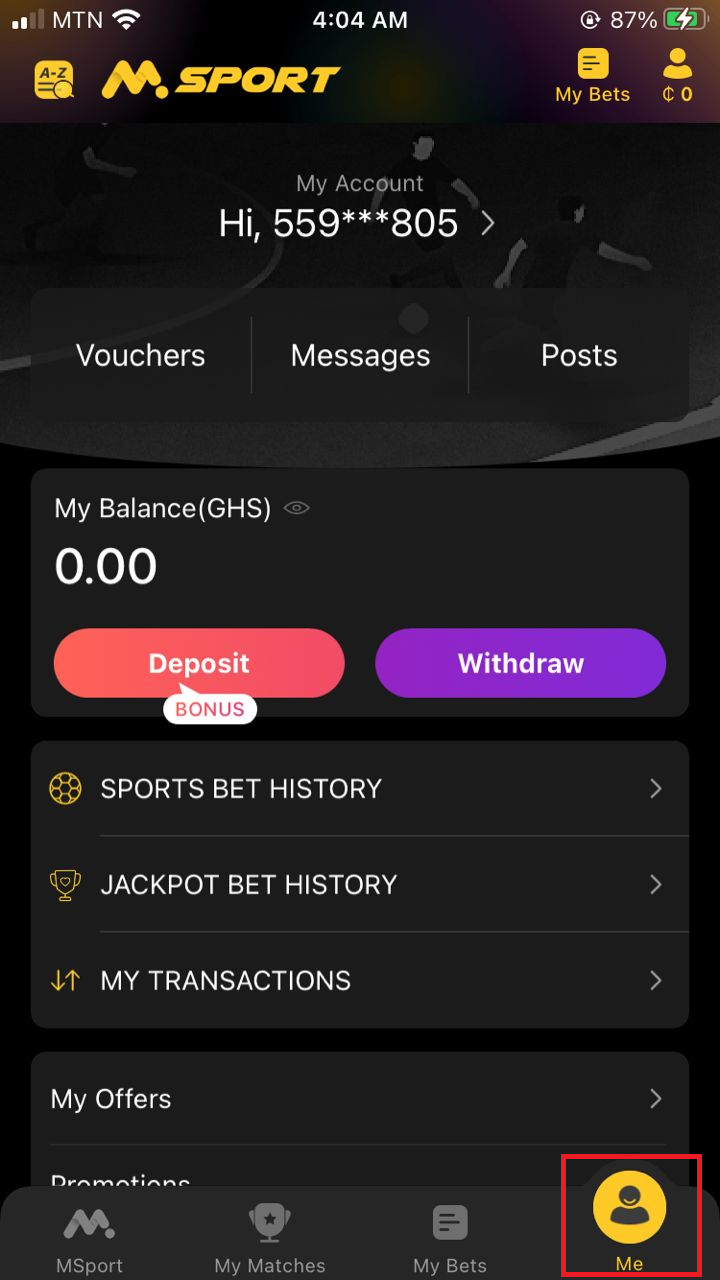Switch to the MSport tab

click(90, 1238)
